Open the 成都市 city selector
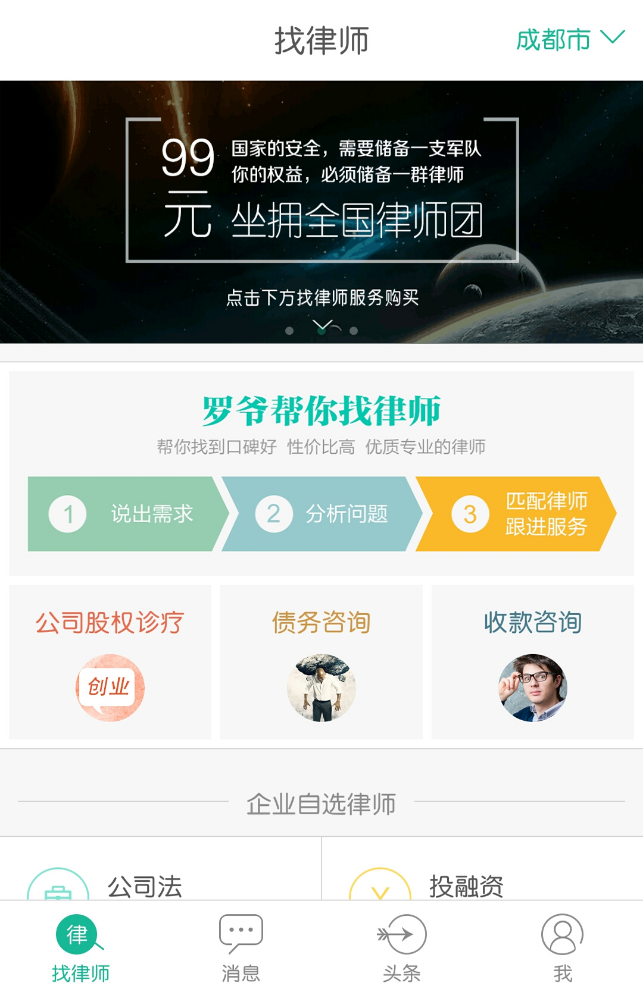Viewport: 643px width, 990px height. [569, 40]
